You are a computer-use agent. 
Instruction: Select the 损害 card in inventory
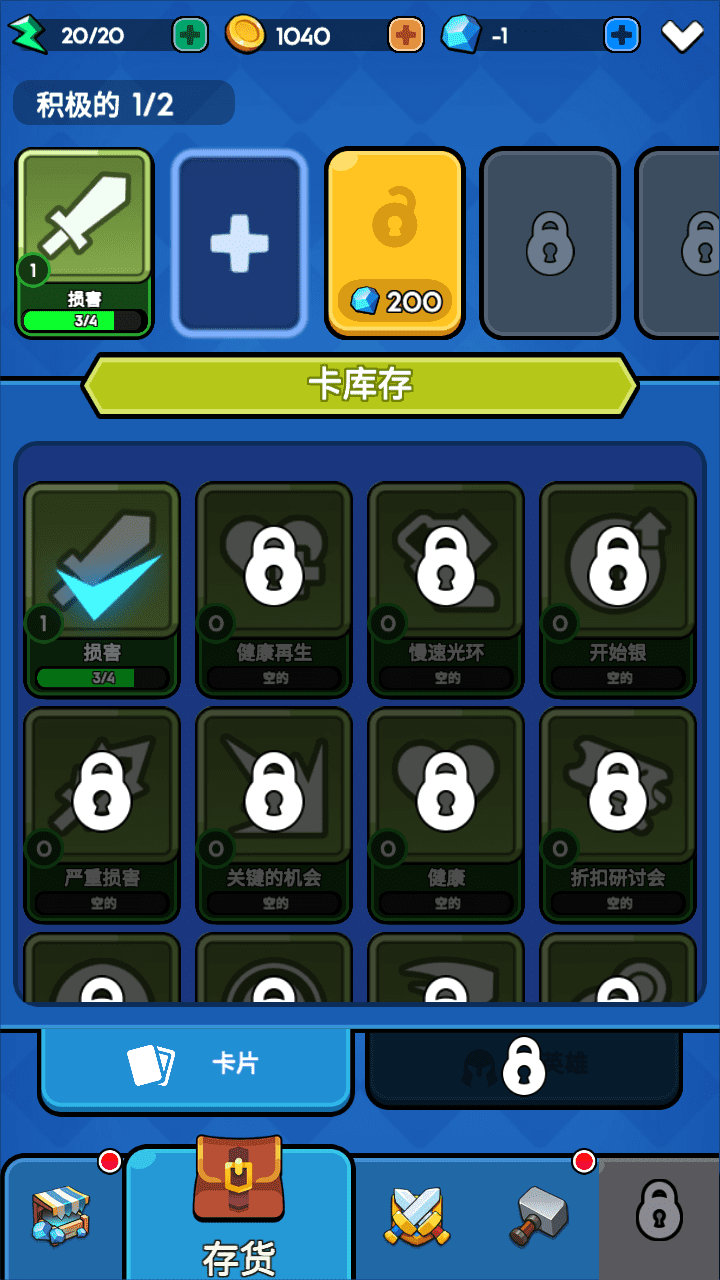click(x=102, y=588)
